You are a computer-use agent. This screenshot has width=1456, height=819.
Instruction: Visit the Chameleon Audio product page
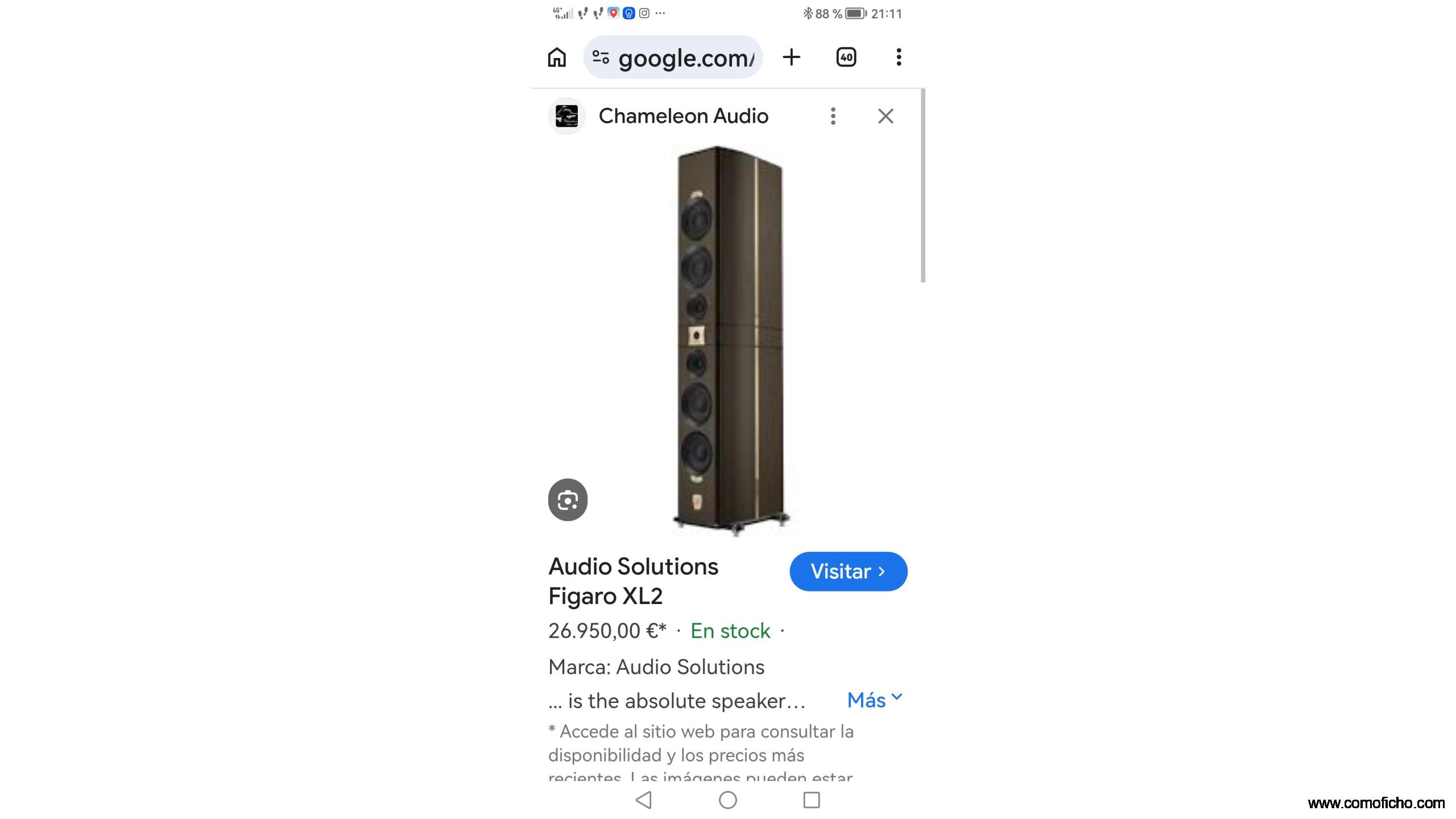click(x=848, y=571)
